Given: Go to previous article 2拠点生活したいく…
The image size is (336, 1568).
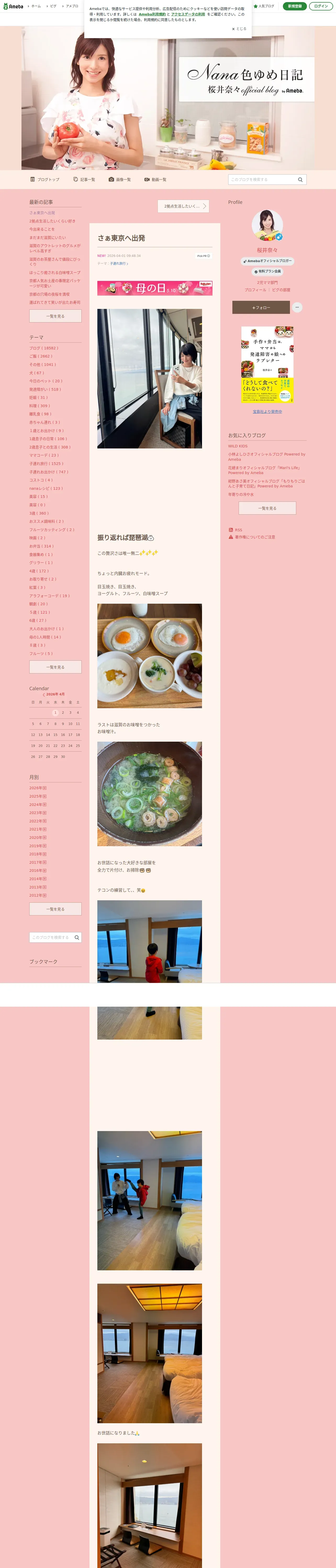Looking at the screenshot, I should [x=183, y=206].
